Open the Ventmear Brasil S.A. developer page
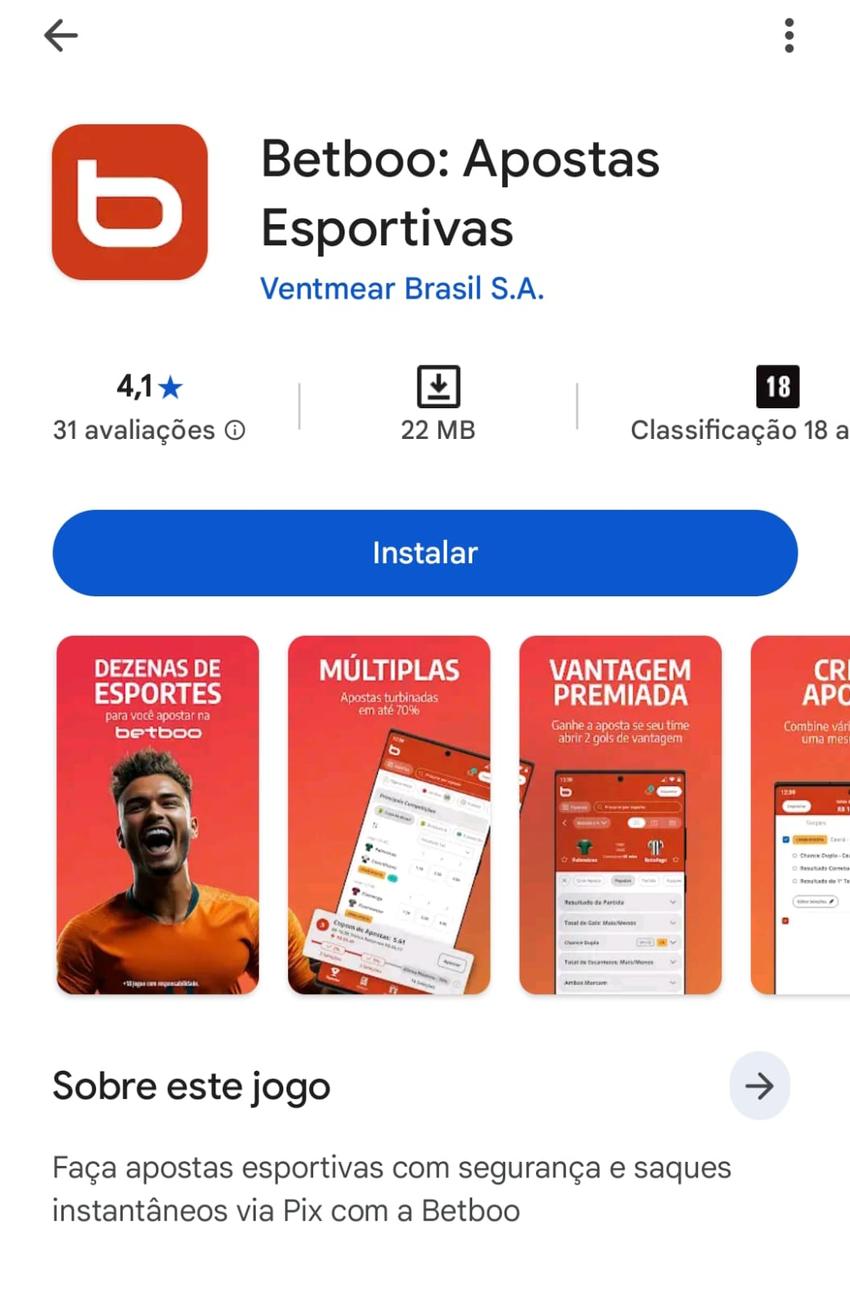Viewport: 850px width, 1291px height. [x=403, y=289]
